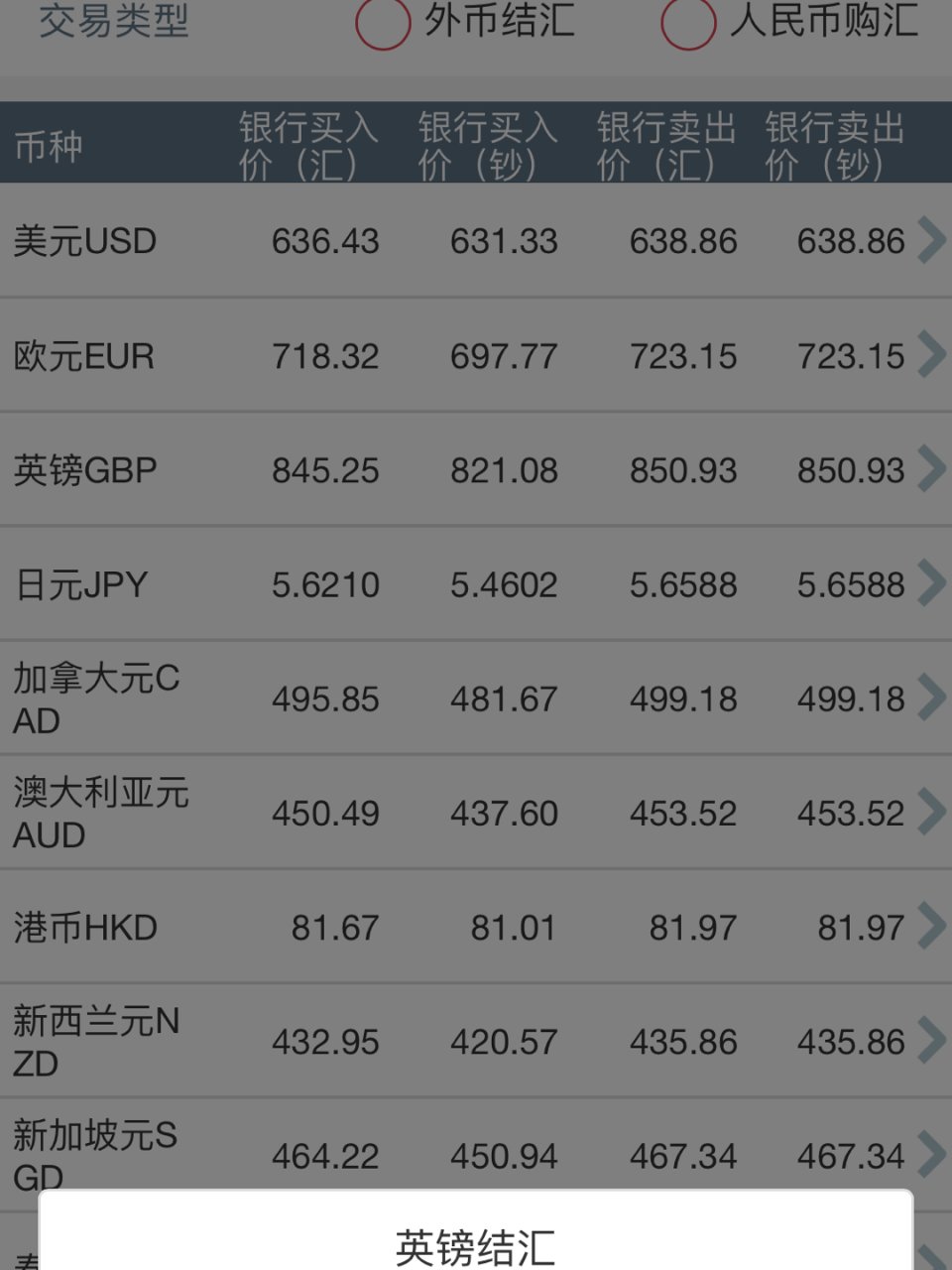This screenshot has height=1270, width=952.
Task: Select the 外币结汇 transaction type
Action: coord(383,22)
